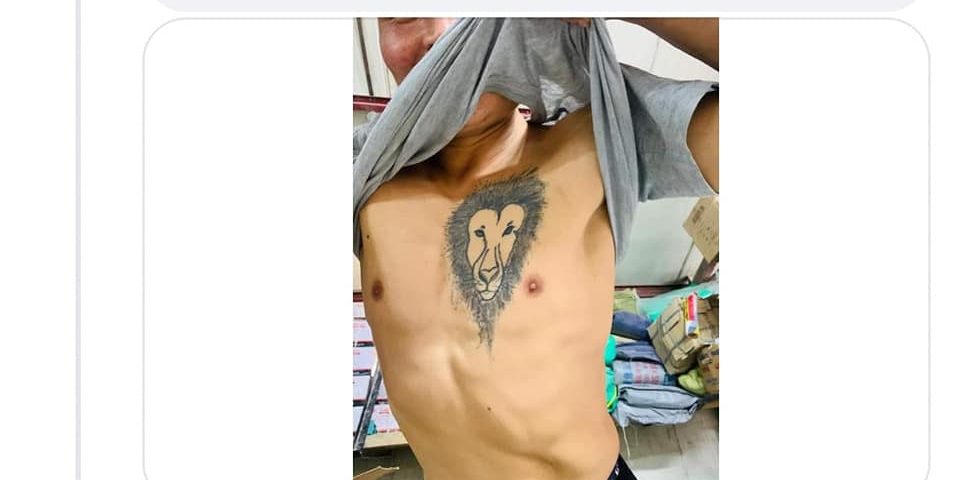Open the lion tattoo photo in the post
Image resolution: width=960 pixels, height=480 pixels.
point(535,250)
